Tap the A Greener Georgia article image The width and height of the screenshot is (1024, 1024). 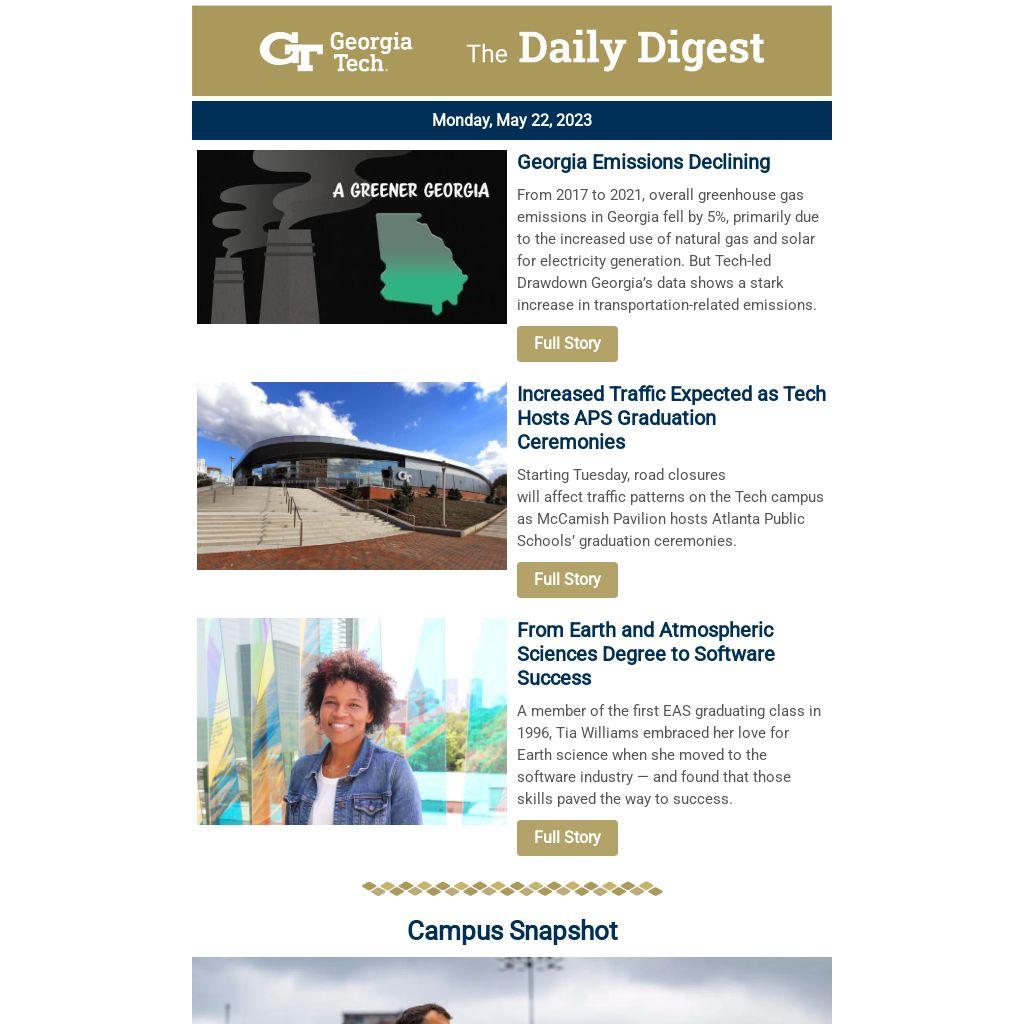(352, 237)
